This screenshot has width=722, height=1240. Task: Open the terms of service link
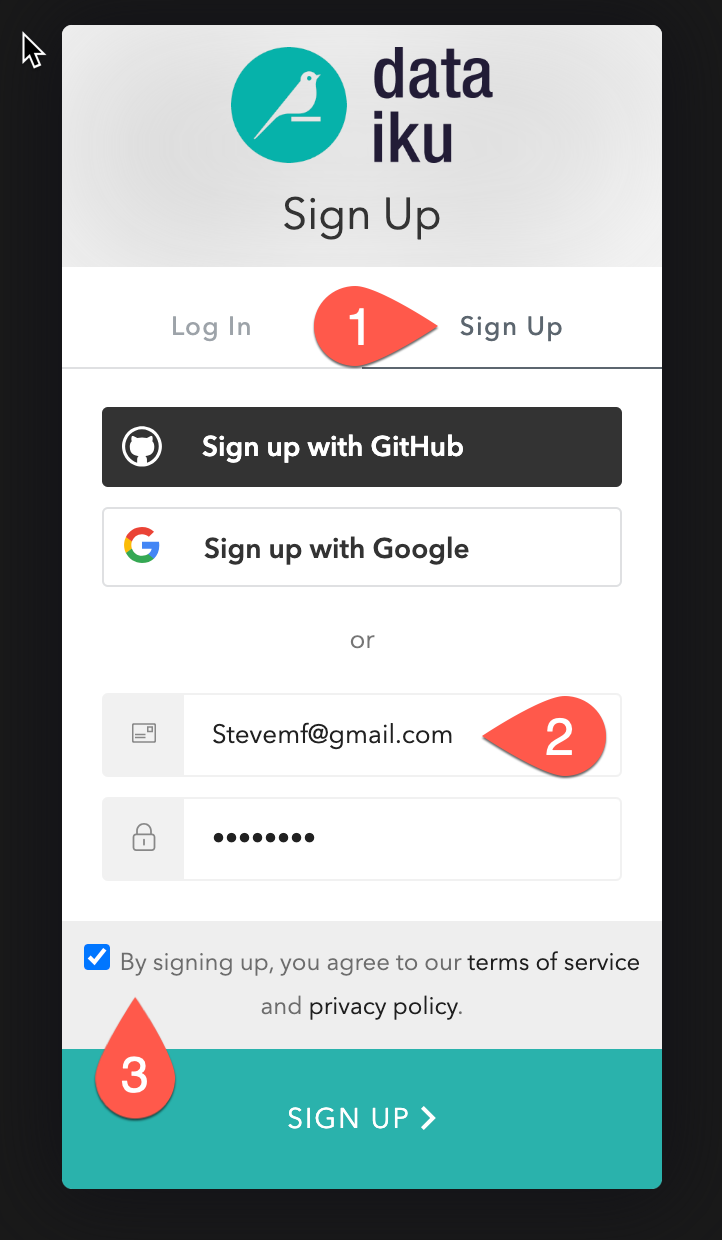tap(553, 962)
